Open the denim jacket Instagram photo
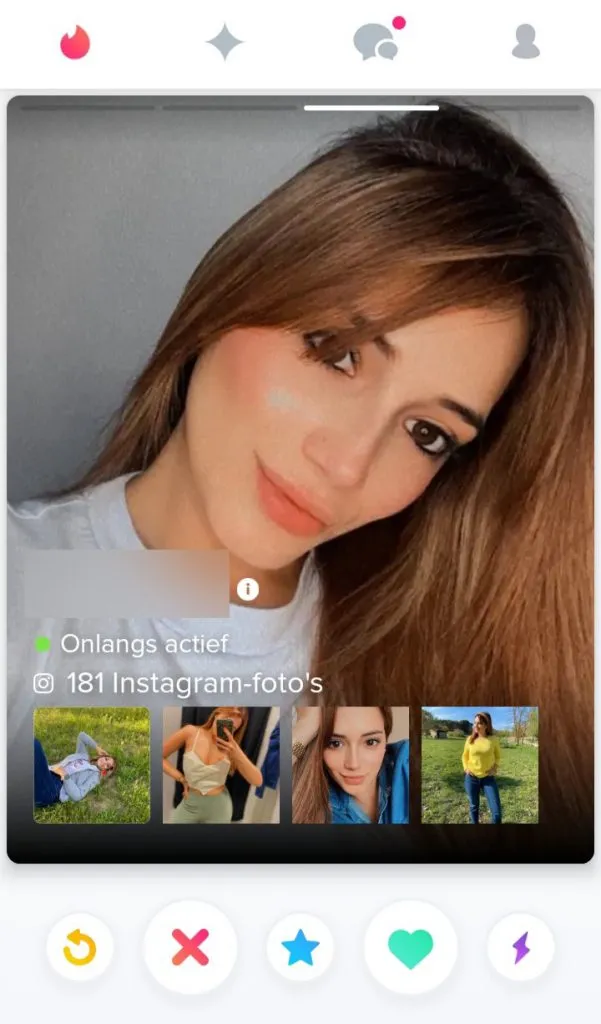601x1024 pixels. [x=350, y=765]
